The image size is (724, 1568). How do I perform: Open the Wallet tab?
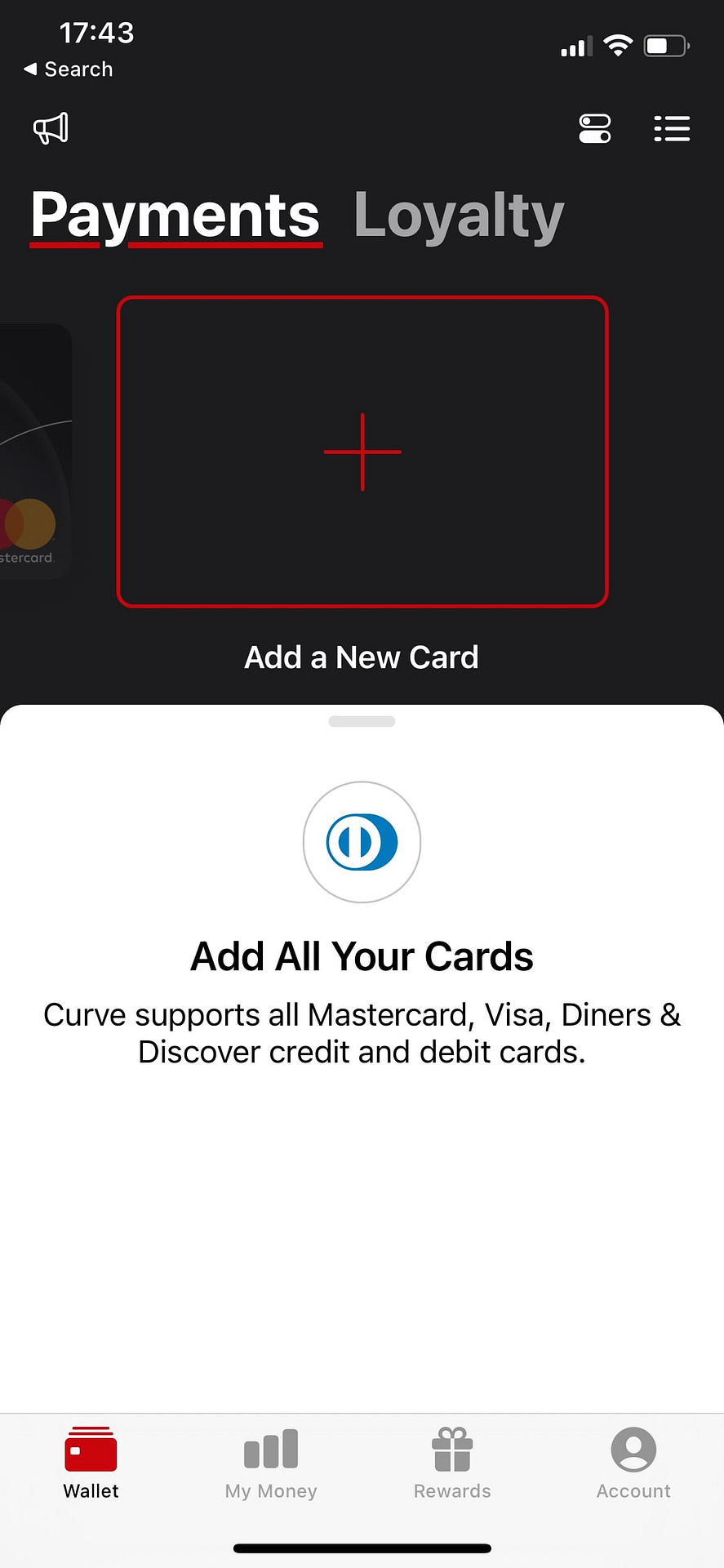coord(91,1463)
